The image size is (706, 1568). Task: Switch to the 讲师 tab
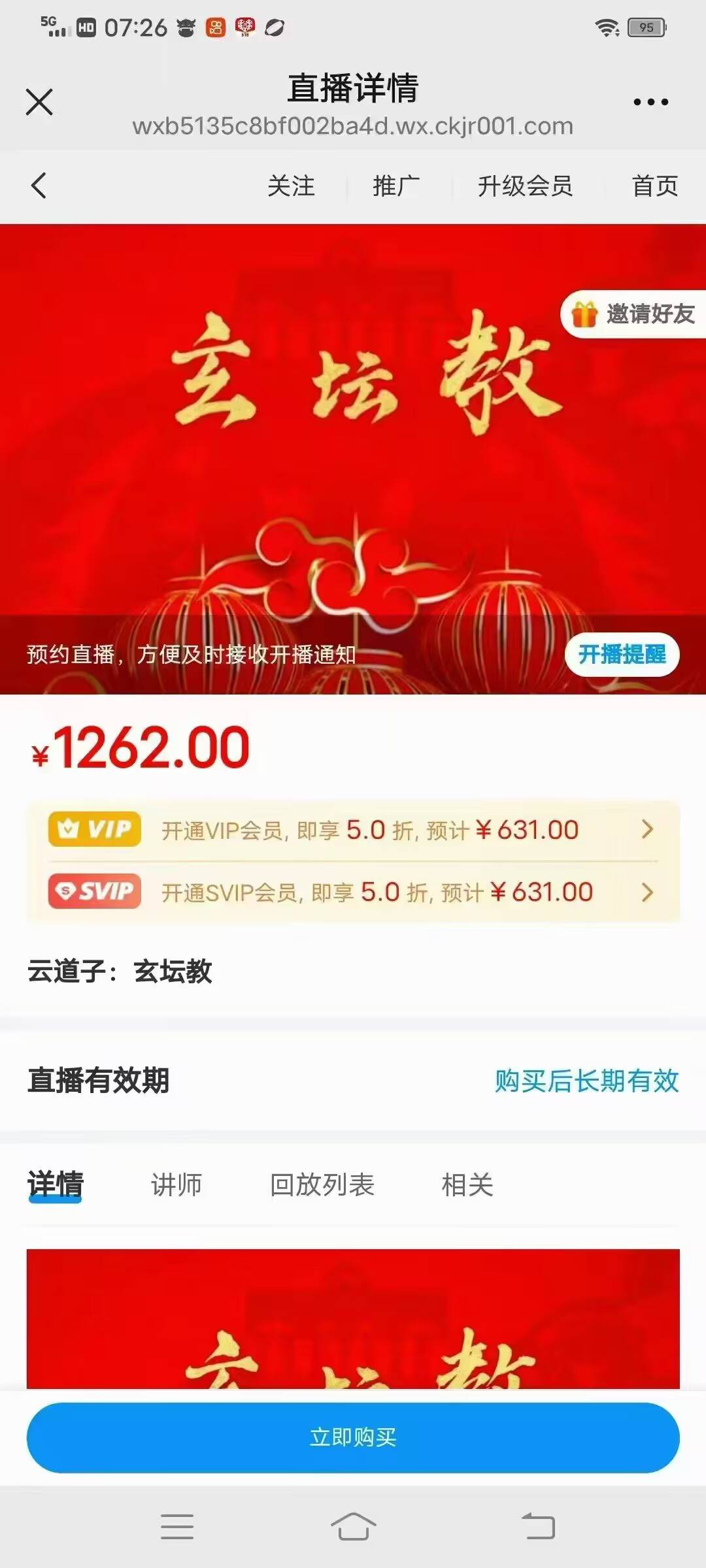pyautogui.click(x=176, y=1184)
